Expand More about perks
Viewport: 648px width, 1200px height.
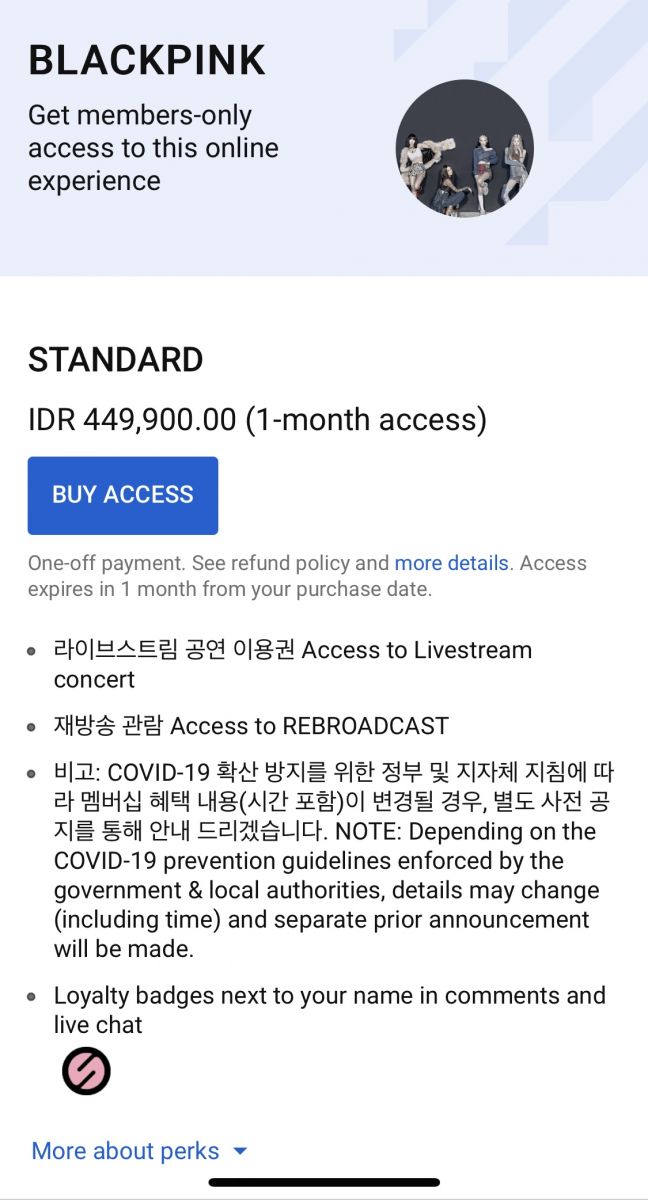139,1151
